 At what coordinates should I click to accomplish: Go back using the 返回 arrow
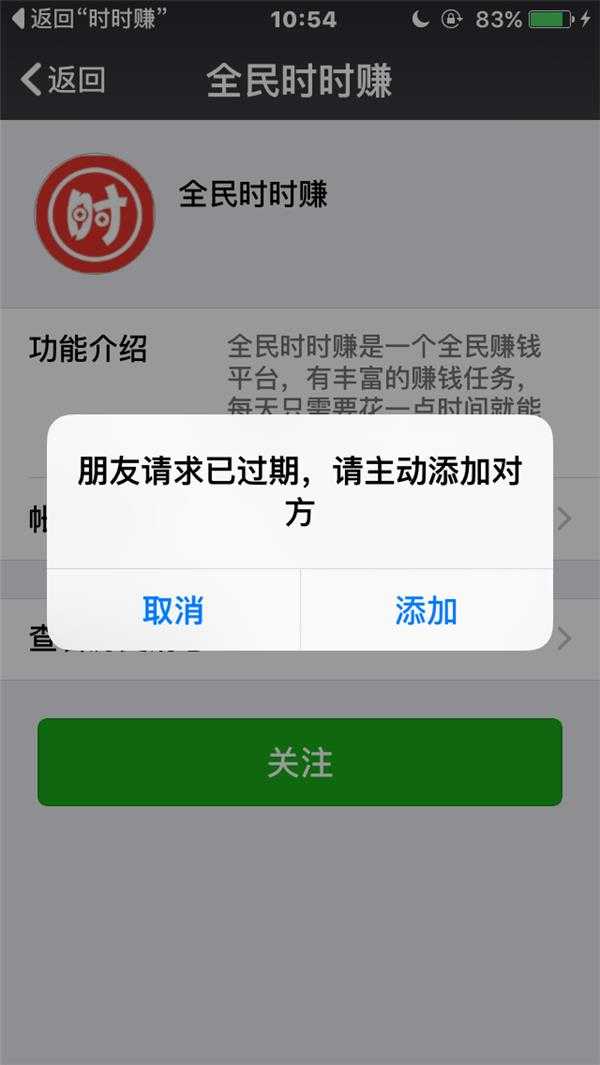point(62,80)
